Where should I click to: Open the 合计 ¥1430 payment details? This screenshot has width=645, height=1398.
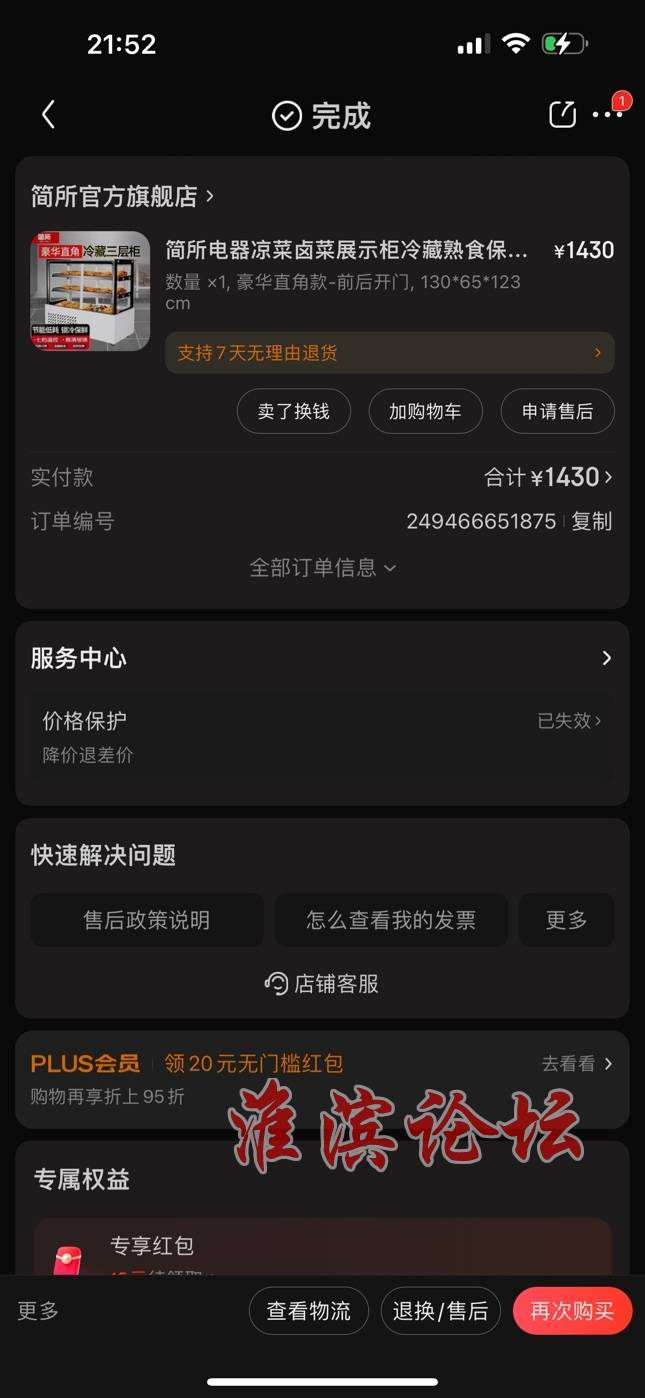(x=549, y=478)
